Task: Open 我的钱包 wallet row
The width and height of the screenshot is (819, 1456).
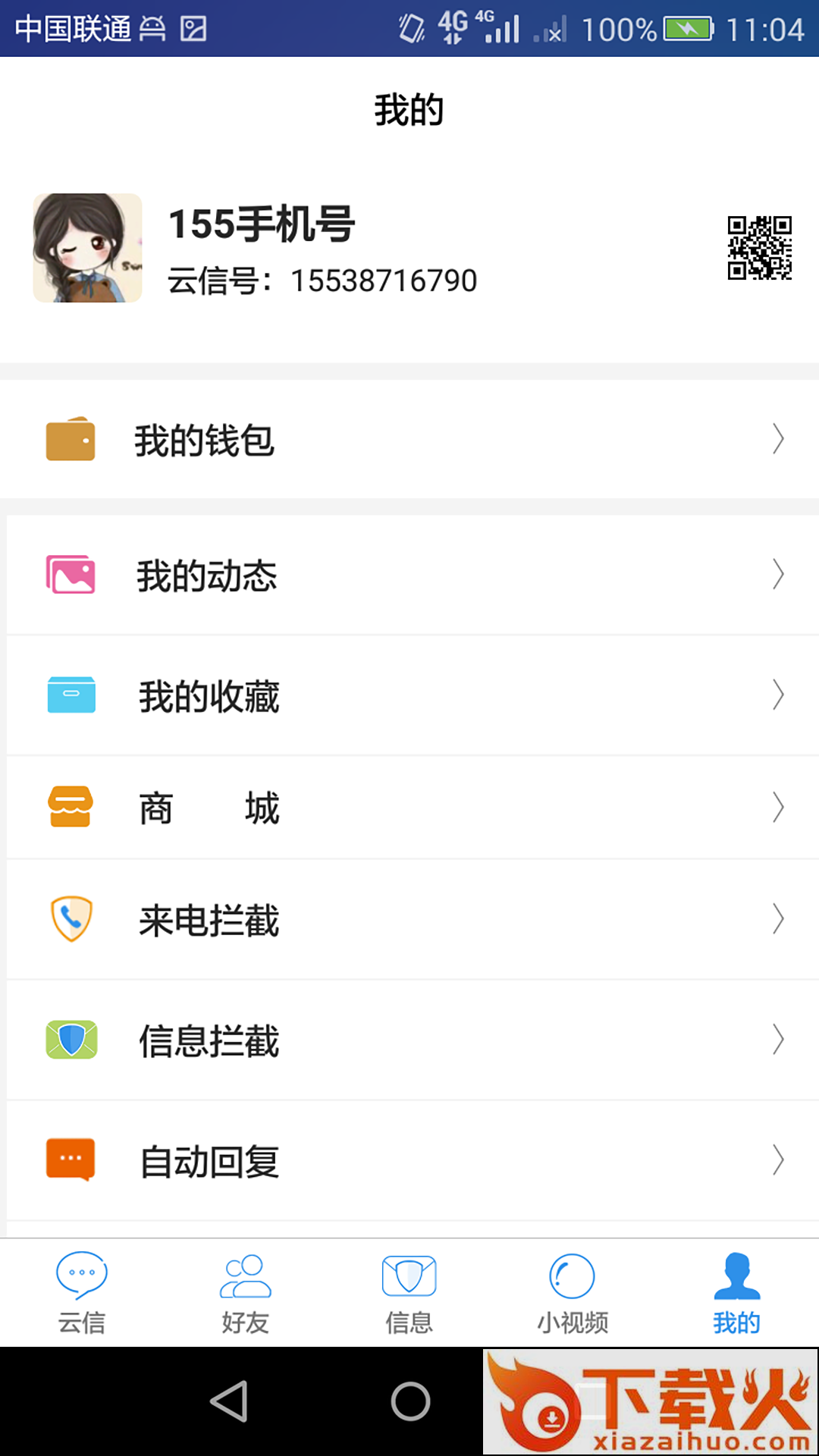Action: (x=409, y=440)
